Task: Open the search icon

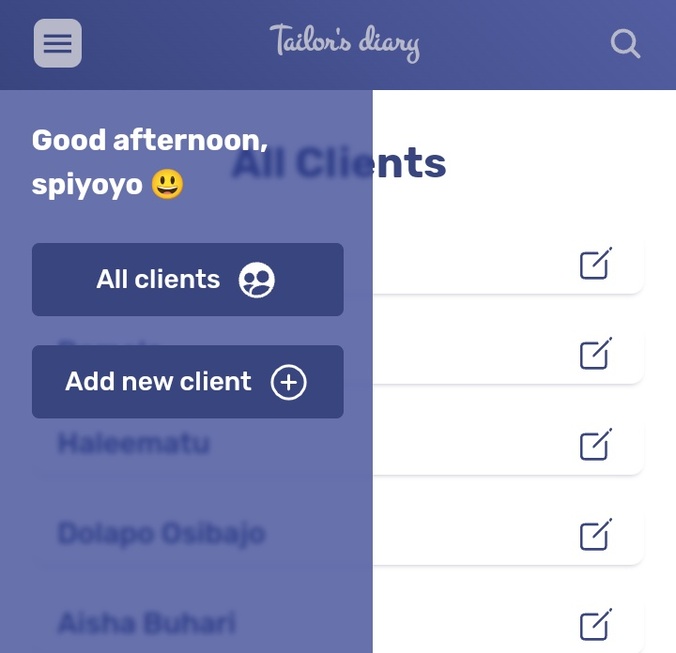Action: click(x=625, y=43)
